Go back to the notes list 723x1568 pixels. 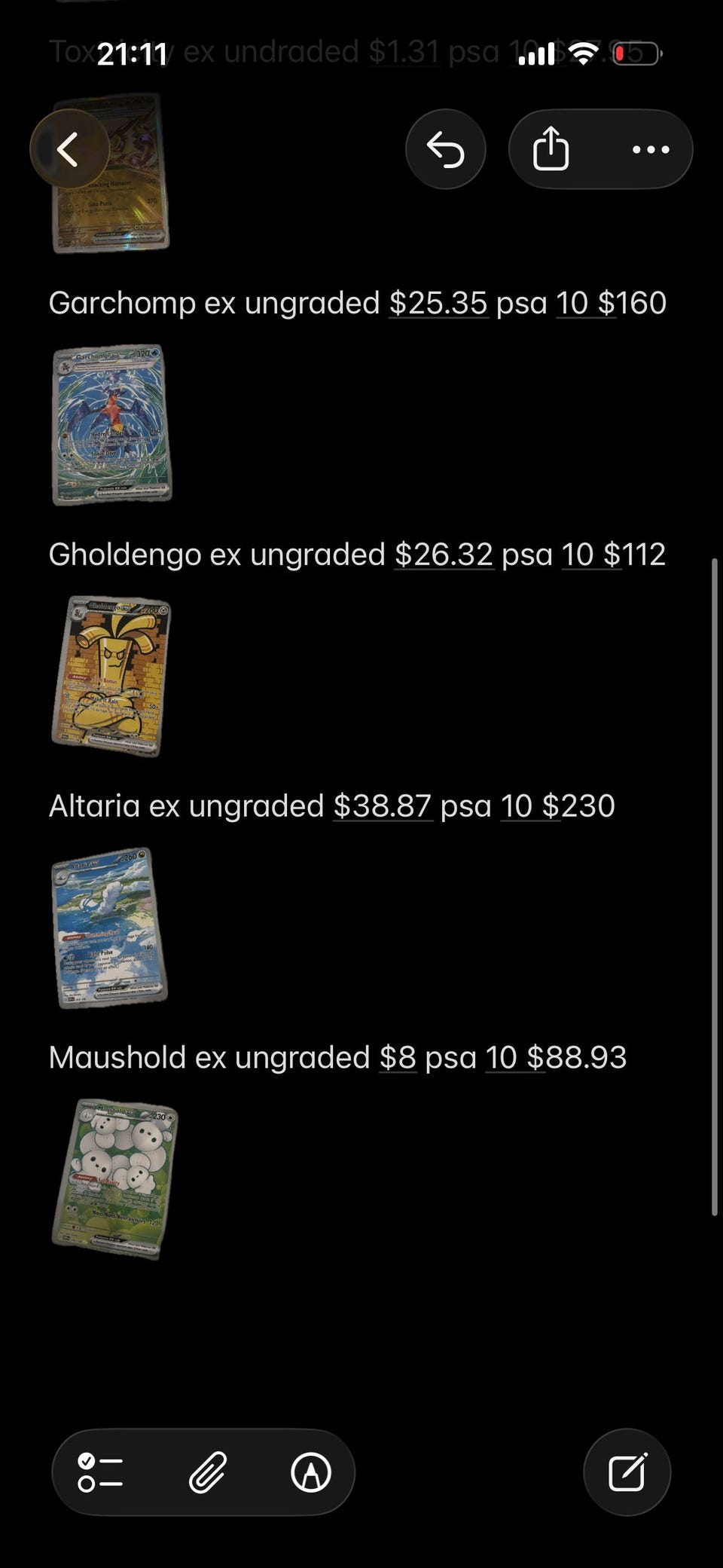pyautogui.click(x=69, y=149)
